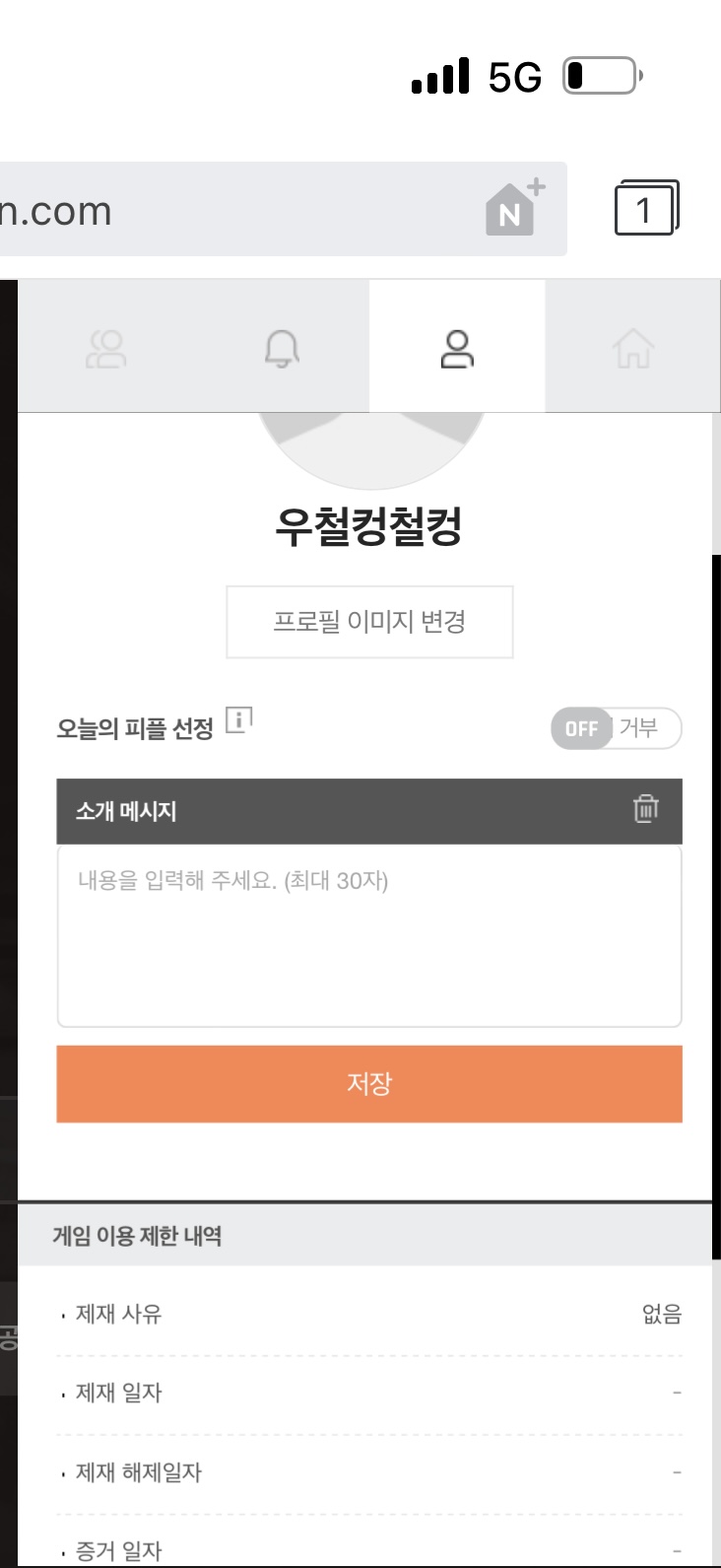Select the profile person tab

coord(457,348)
